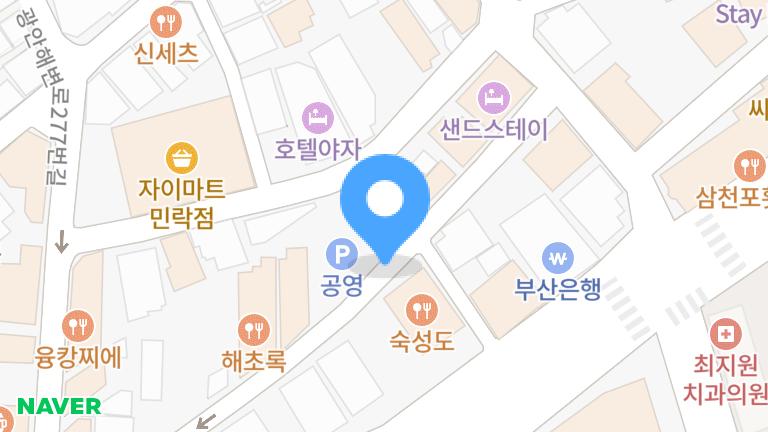Select the 융캉찌에 restaurant marker
The width and height of the screenshot is (768, 432).
77,324
